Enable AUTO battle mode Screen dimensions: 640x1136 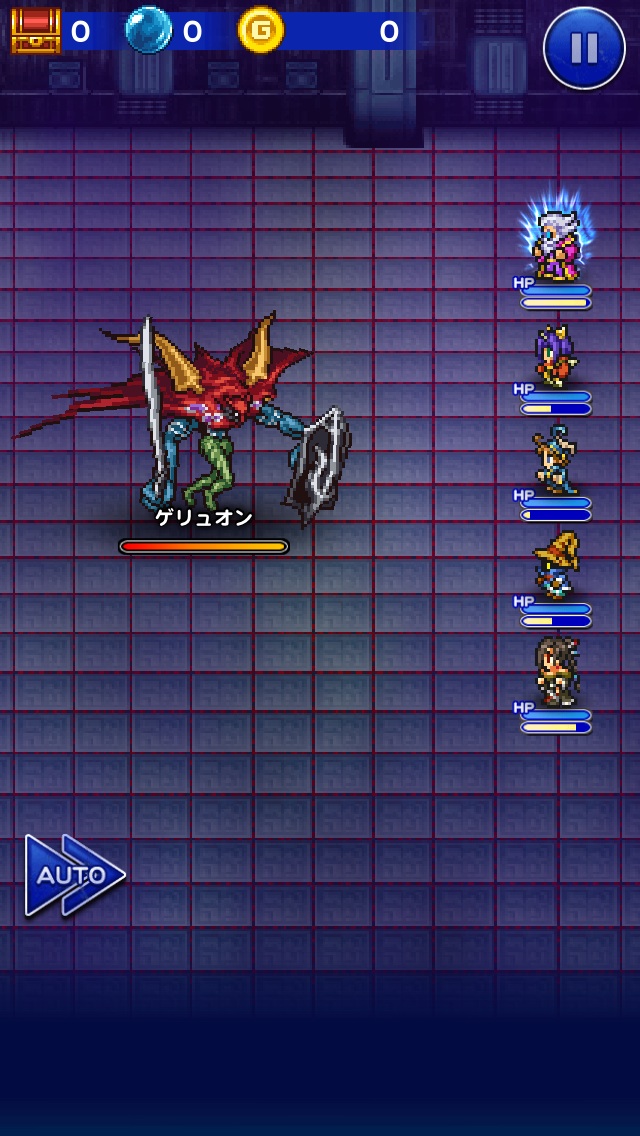tap(74, 875)
